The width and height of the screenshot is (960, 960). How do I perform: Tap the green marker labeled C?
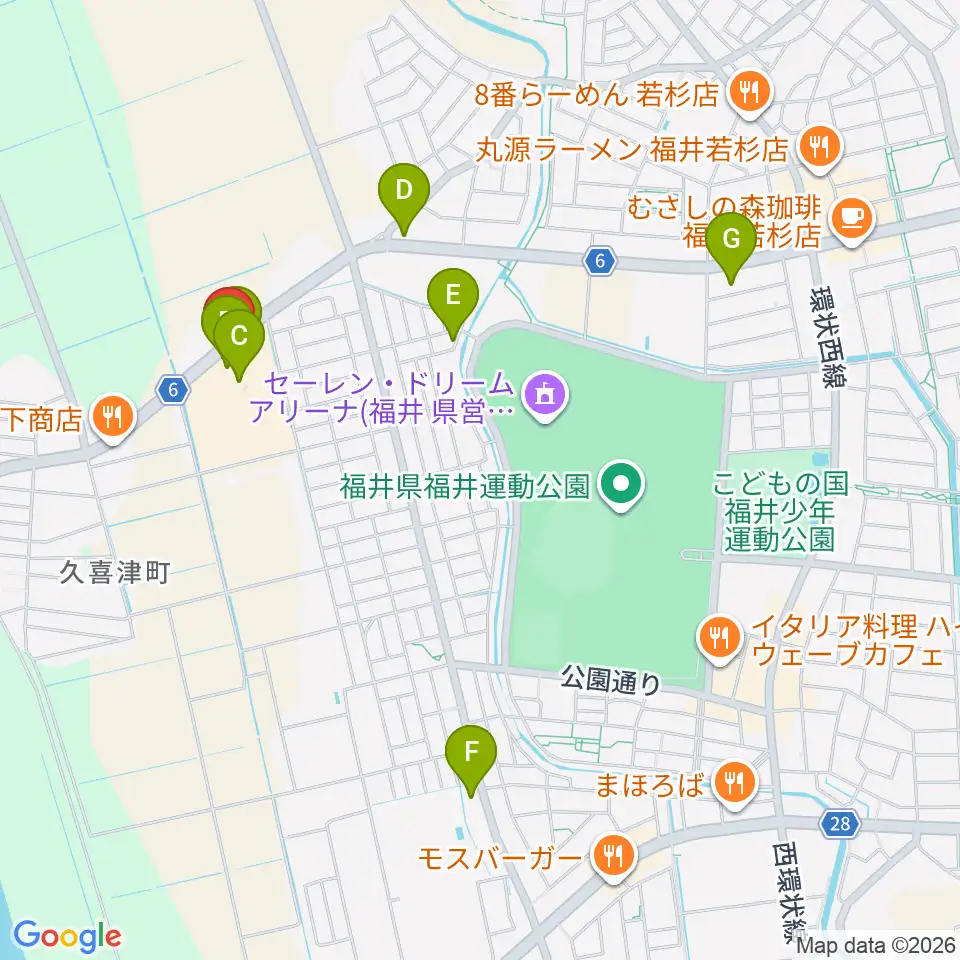click(239, 345)
